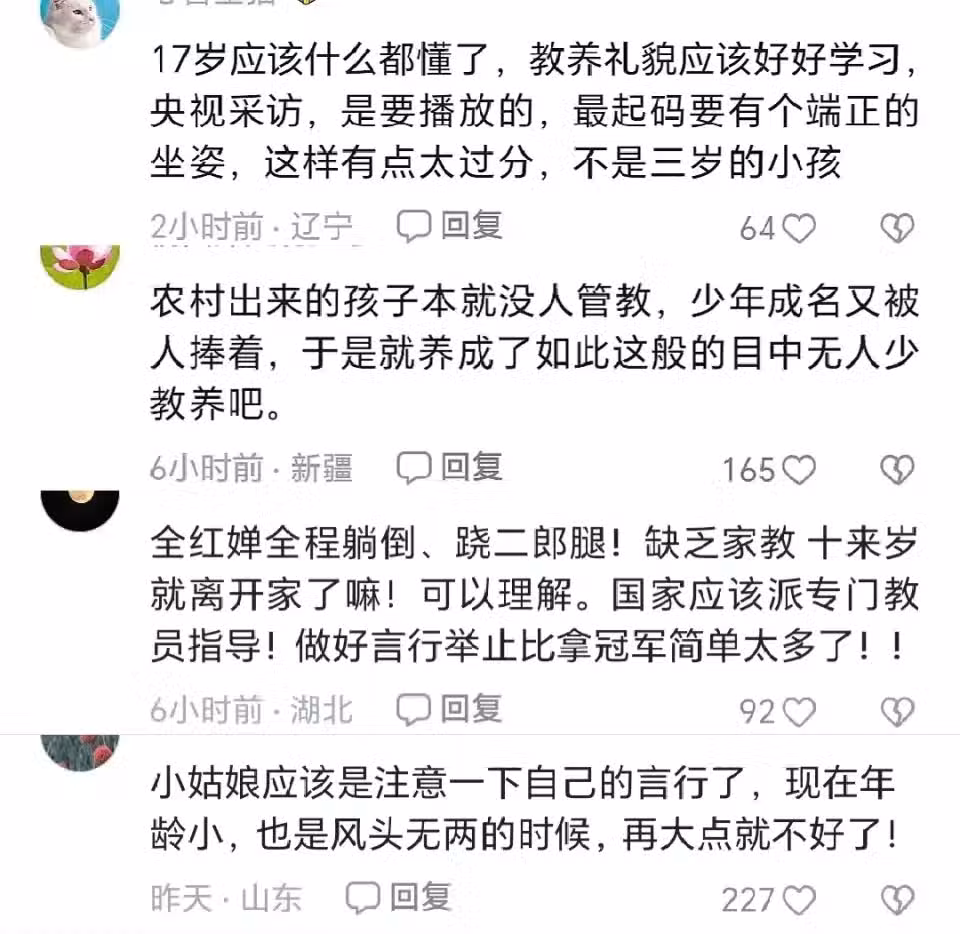Like the comment with 227 likes
The width and height of the screenshot is (960, 934).
(x=798, y=900)
